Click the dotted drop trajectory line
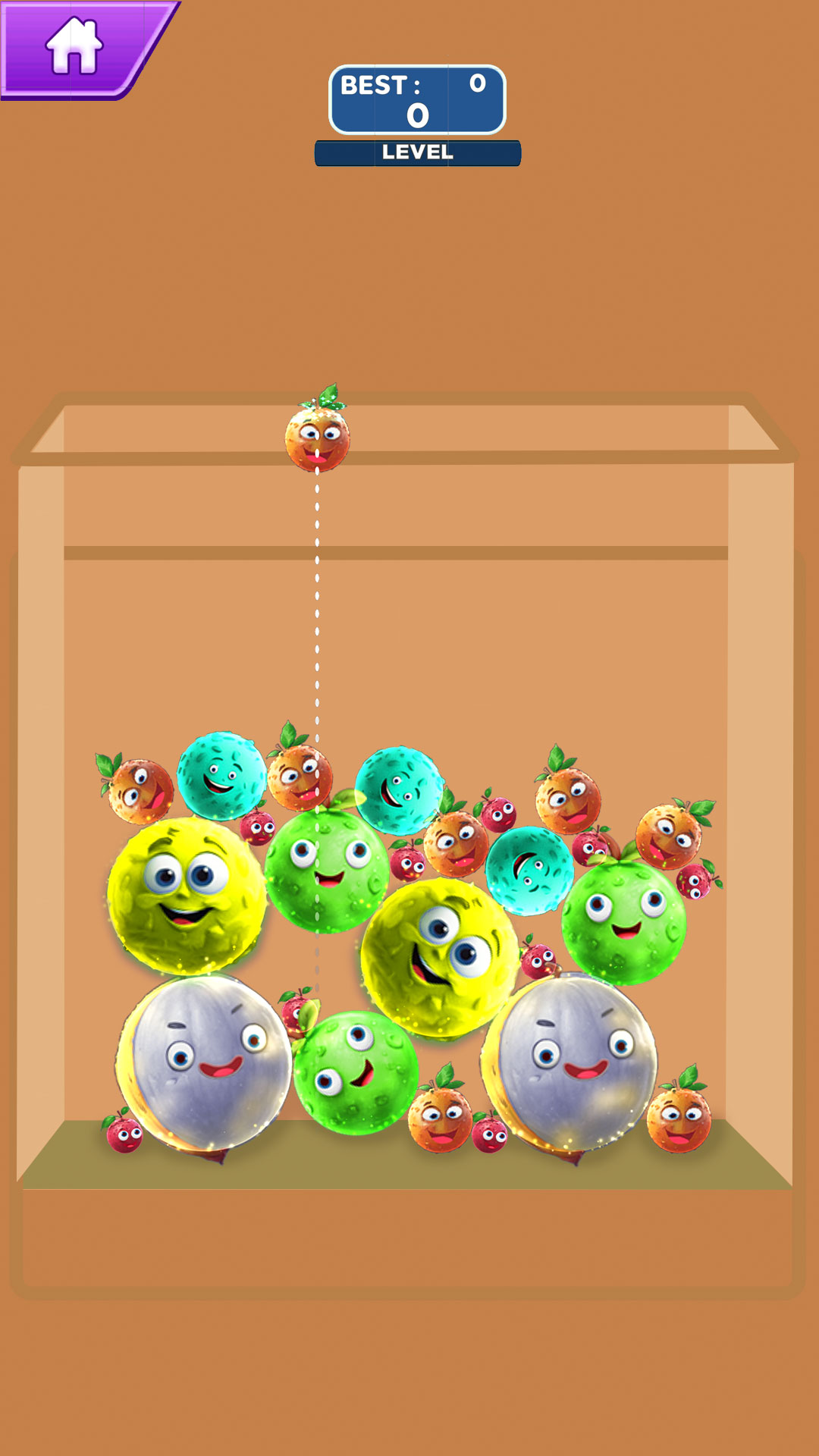819x1456 pixels. coord(318,607)
